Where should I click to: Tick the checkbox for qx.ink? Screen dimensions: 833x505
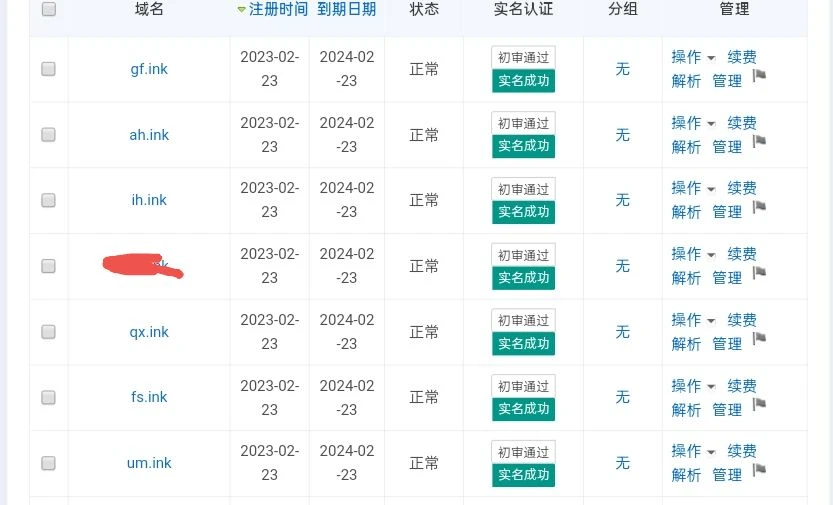coord(48,332)
